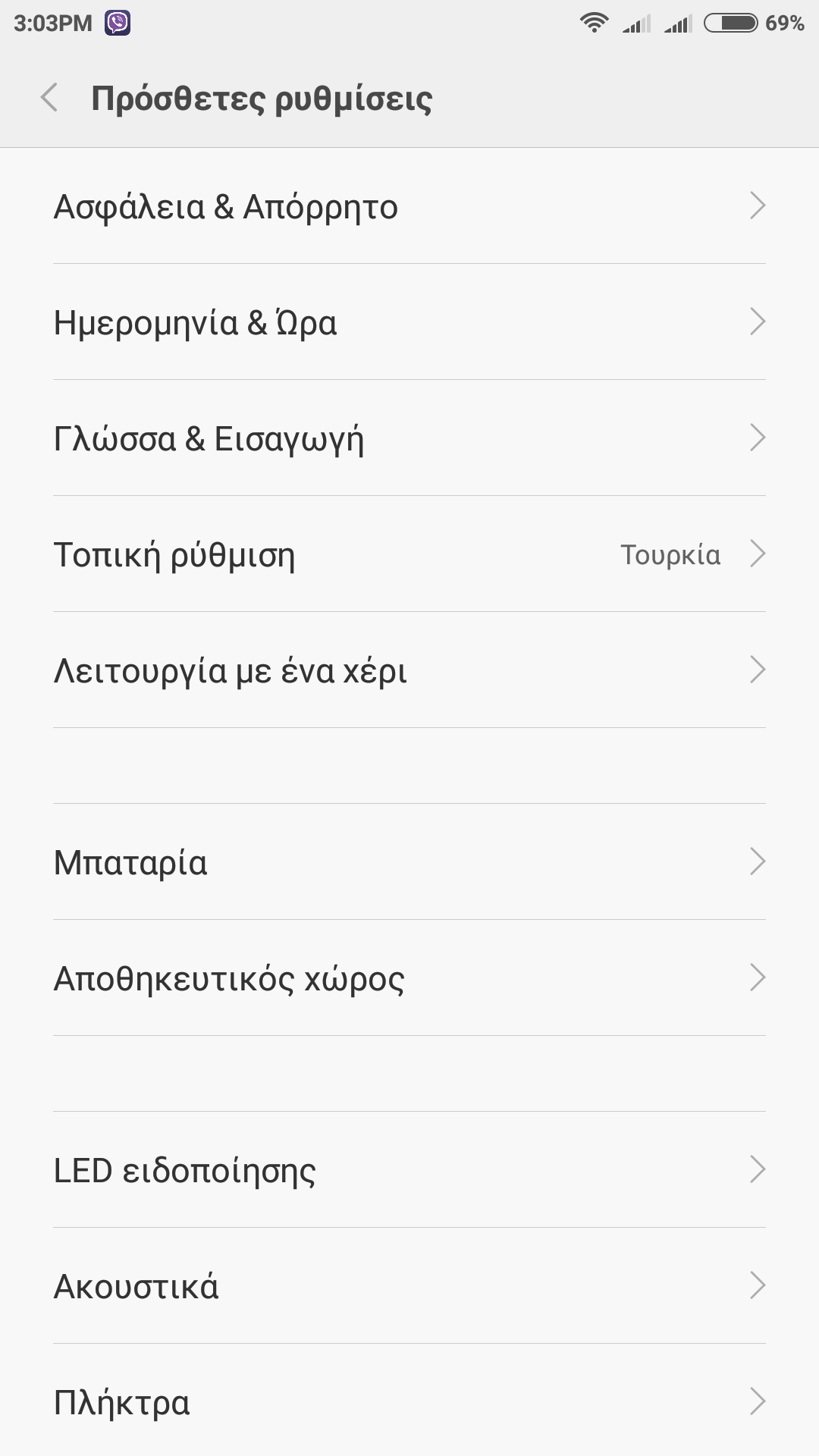This screenshot has height=1456, width=819.
Task: Go back from Πρόσθετες ρυθμίσεις
Action: point(50,99)
